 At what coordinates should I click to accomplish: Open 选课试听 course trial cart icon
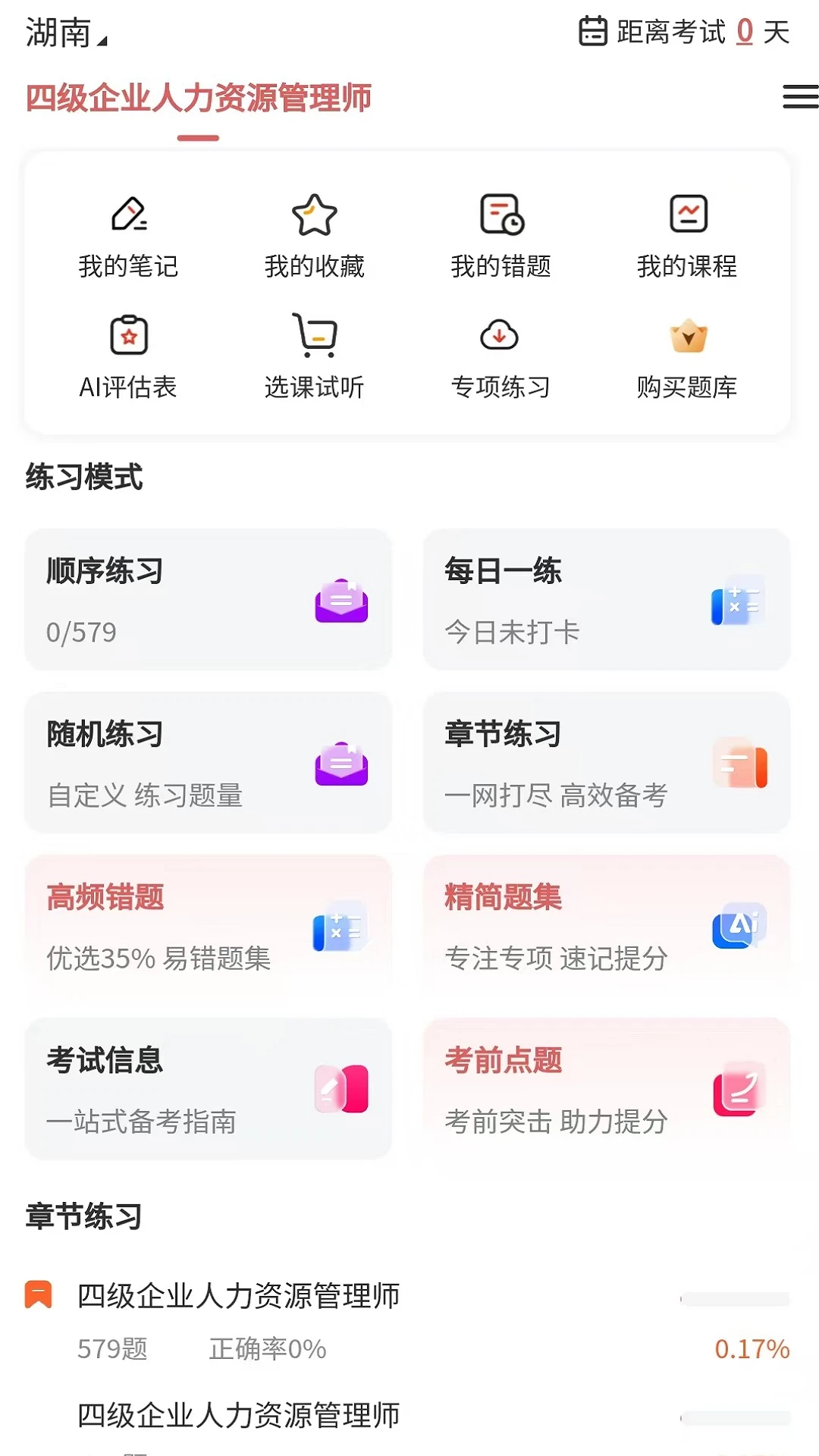click(315, 337)
